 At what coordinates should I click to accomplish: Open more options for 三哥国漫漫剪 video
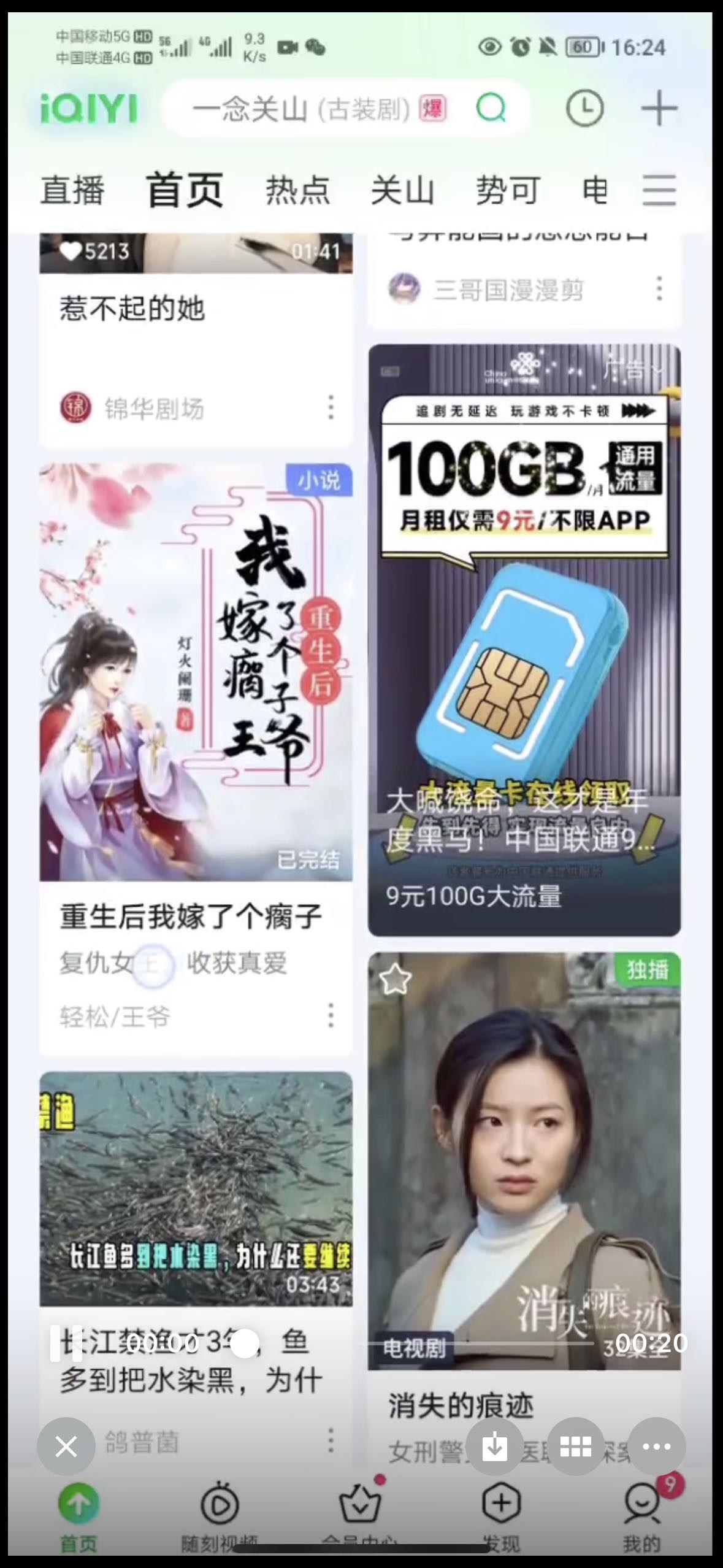pyautogui.click(x=659, y=288)
